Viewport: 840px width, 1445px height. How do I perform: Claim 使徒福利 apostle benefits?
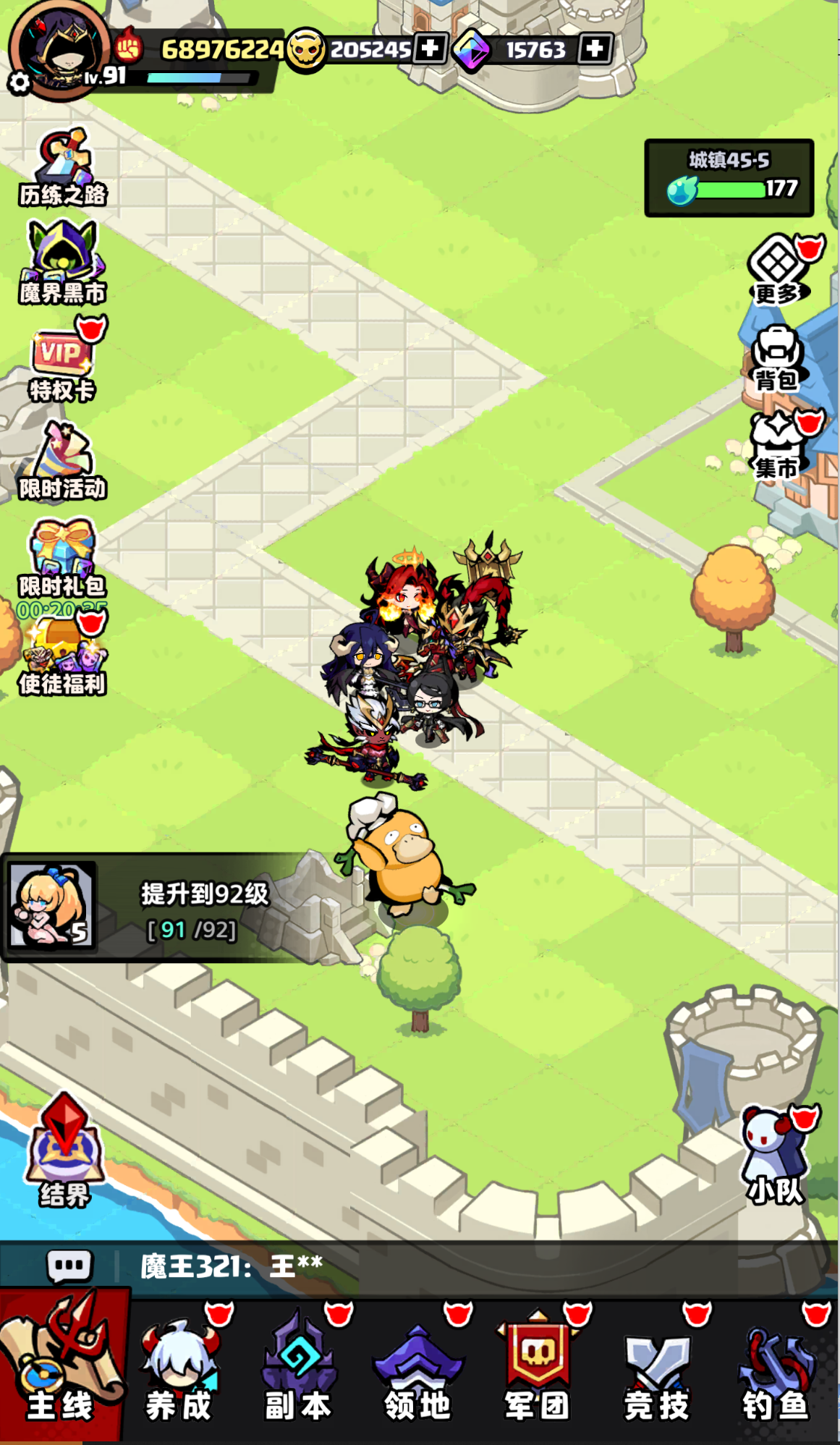[63, 657]
